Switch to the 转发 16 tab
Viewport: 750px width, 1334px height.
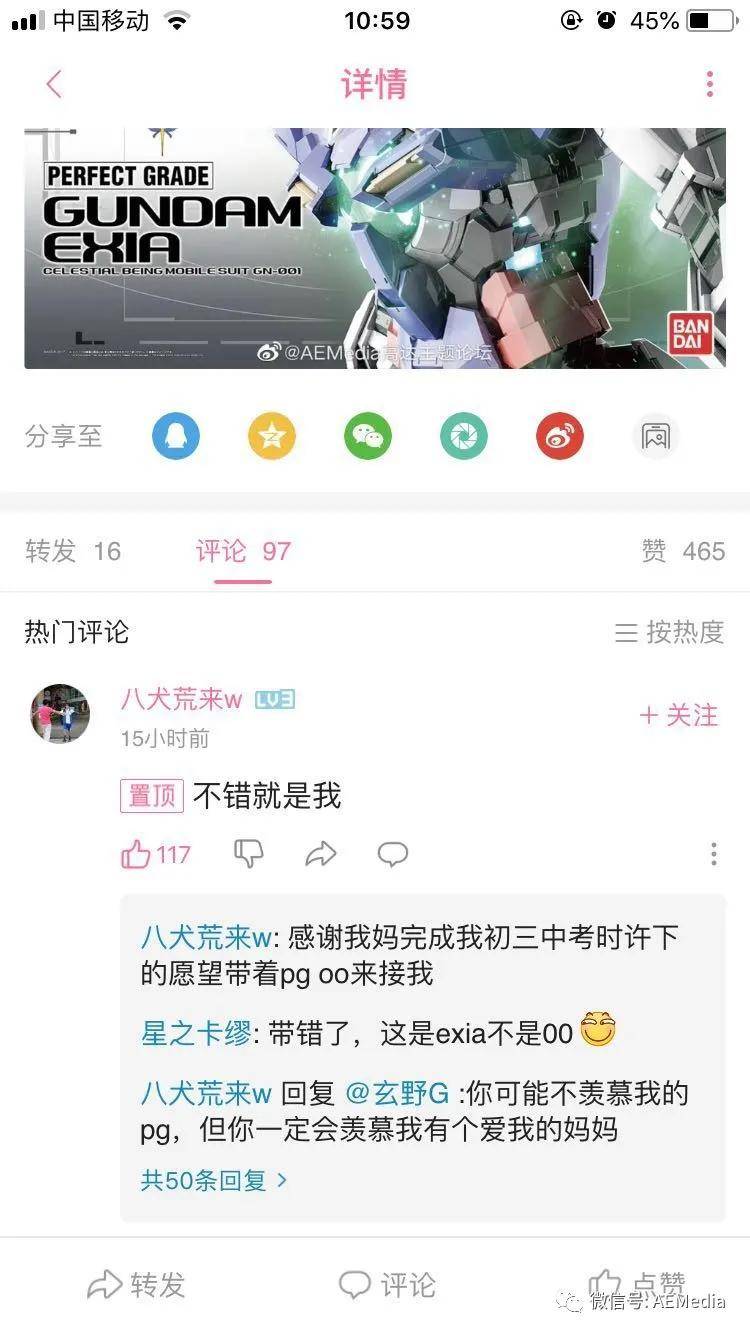[73, 551]
